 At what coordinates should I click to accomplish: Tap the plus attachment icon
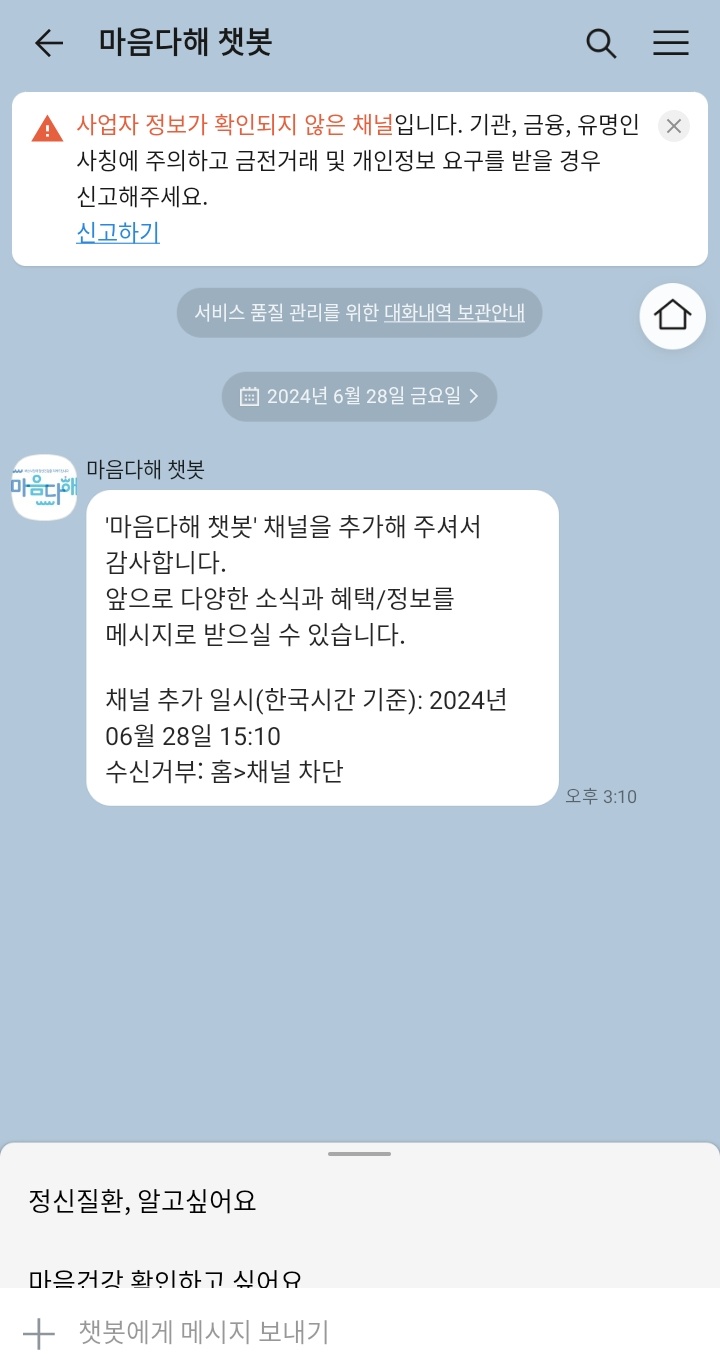coord(38,1333)
